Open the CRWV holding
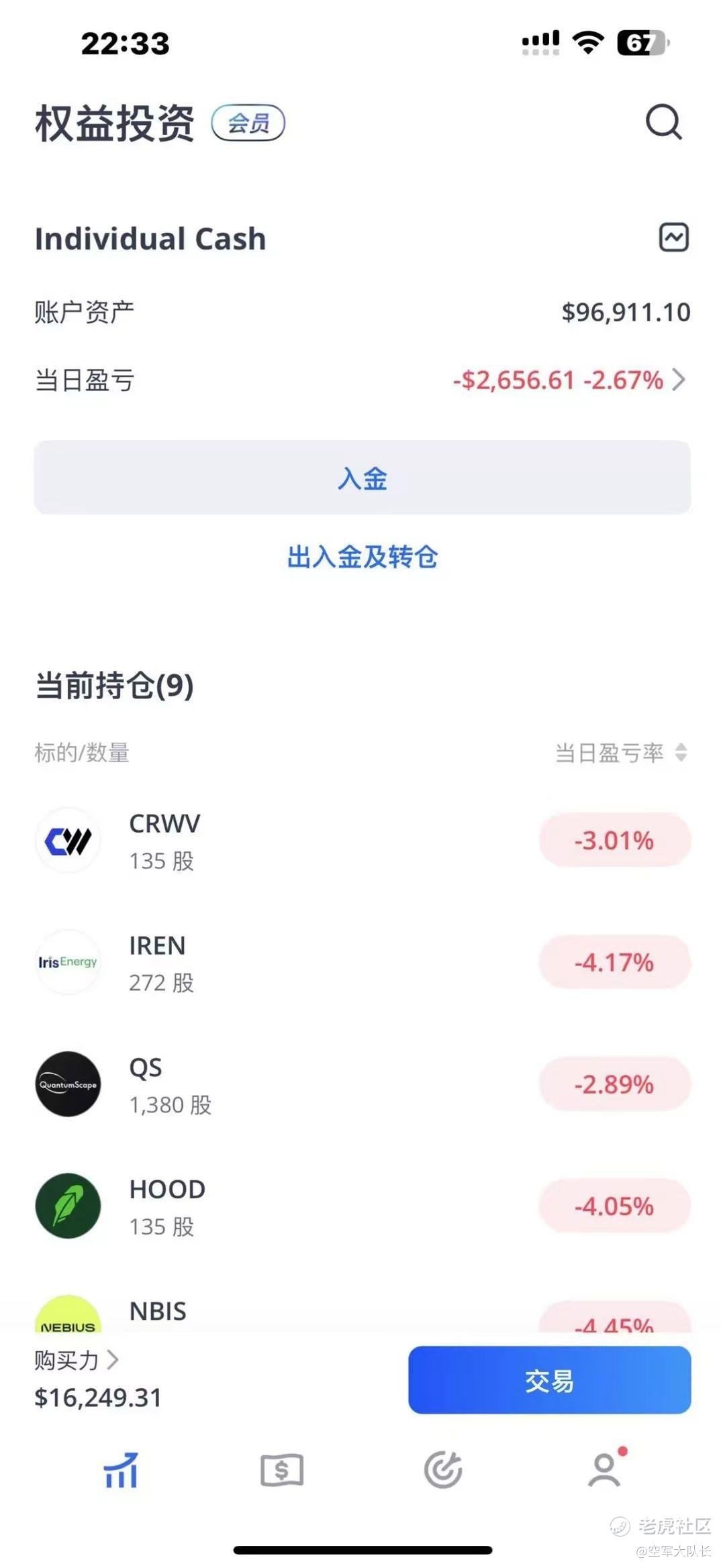725x1568 pixels. 362,841
